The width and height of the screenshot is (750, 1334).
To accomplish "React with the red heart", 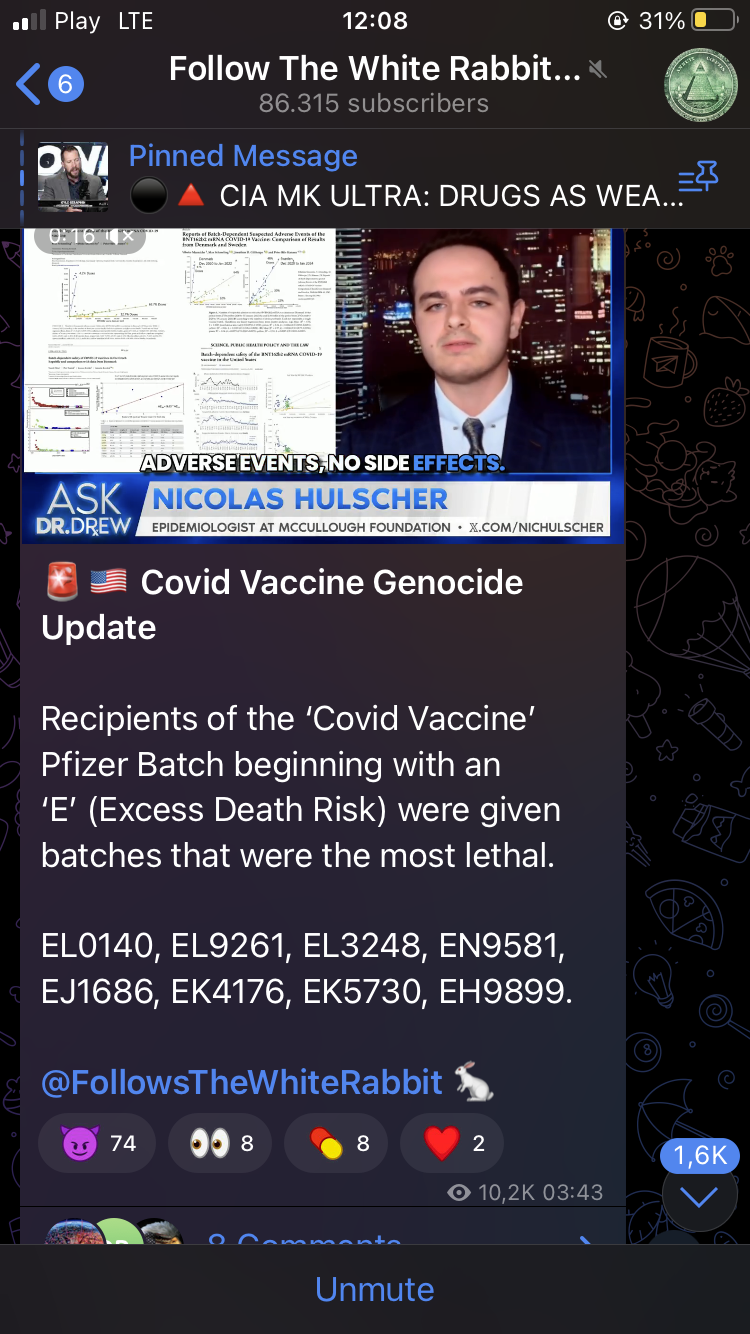I will [452, 1143].
